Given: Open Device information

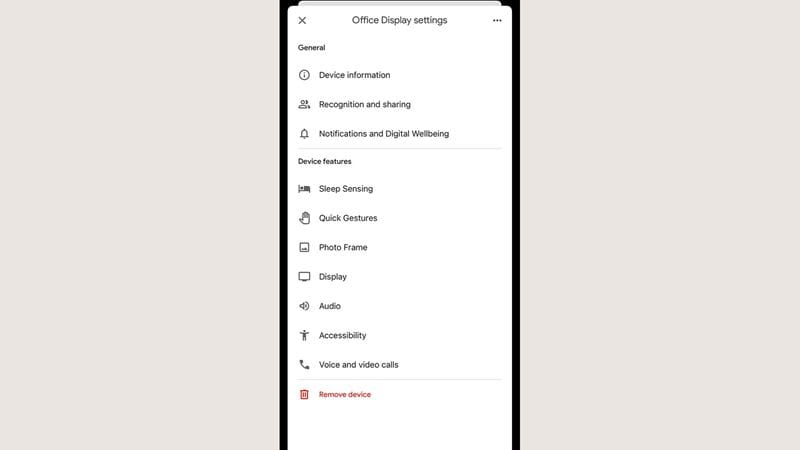Looking at the screenshot, I should pyautogui.click(x=354, y=75).
